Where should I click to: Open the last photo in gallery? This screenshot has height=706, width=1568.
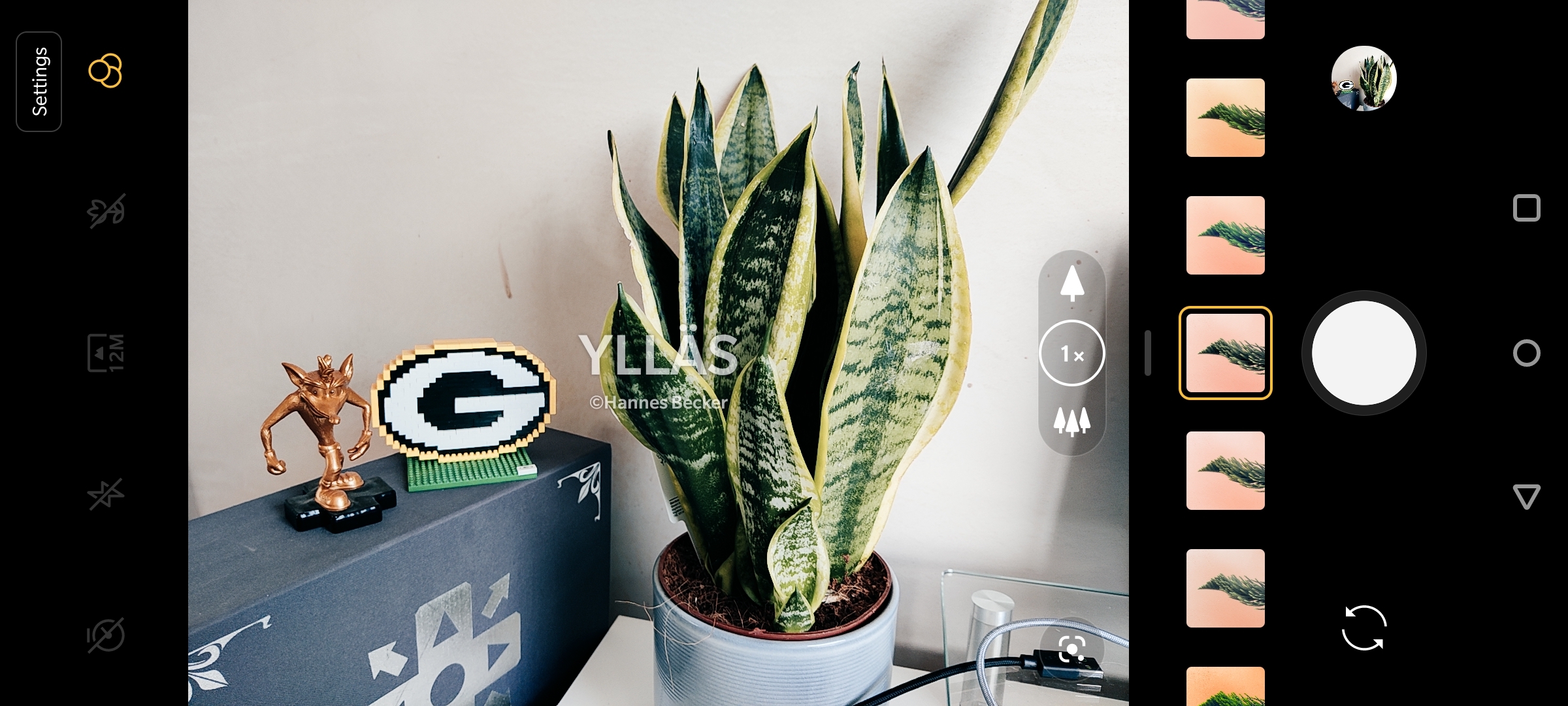pyautogui.click(x=1364, y=78)
